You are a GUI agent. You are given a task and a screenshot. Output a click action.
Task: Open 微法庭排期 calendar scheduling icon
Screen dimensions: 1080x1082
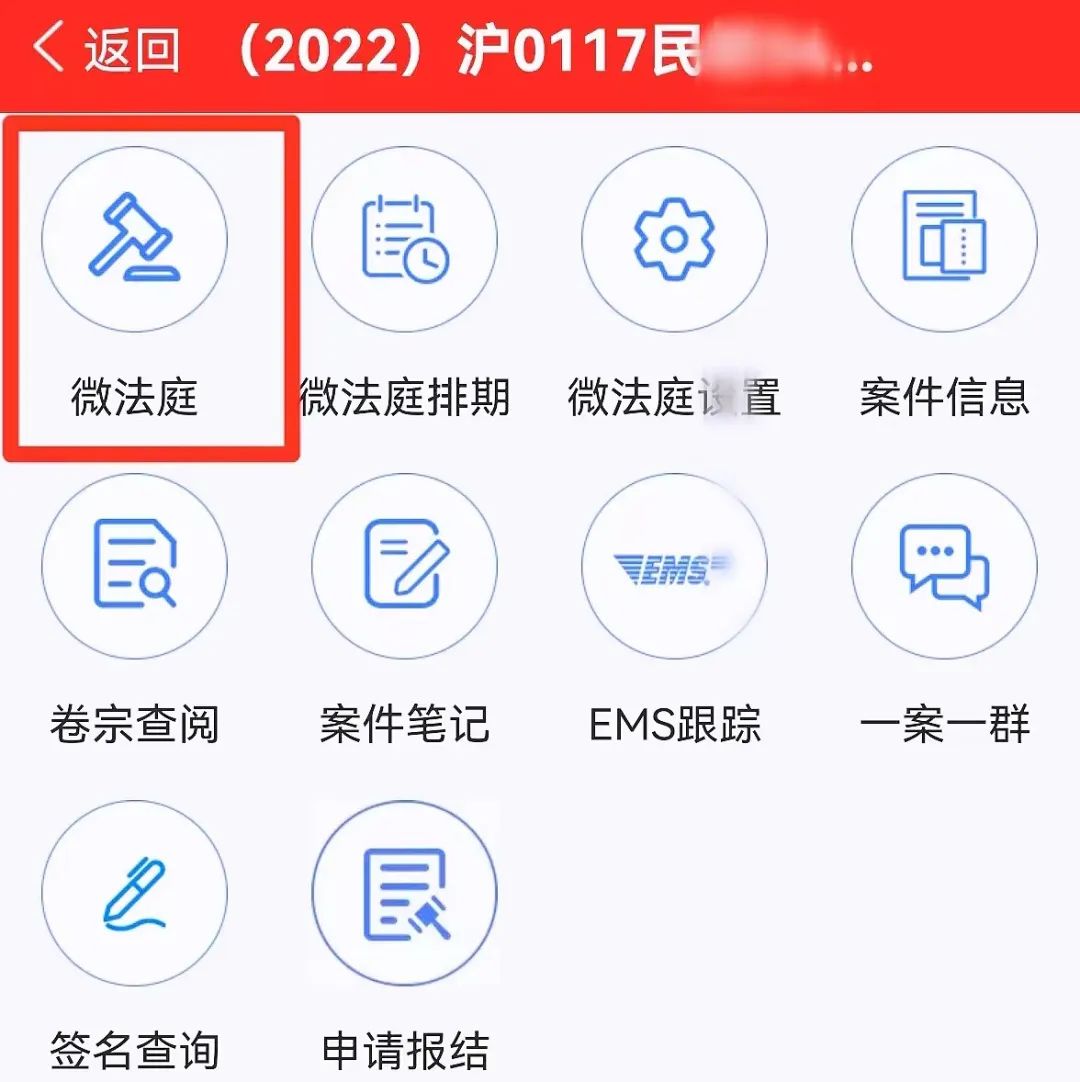pyautogui.click(x=405, y=239)
